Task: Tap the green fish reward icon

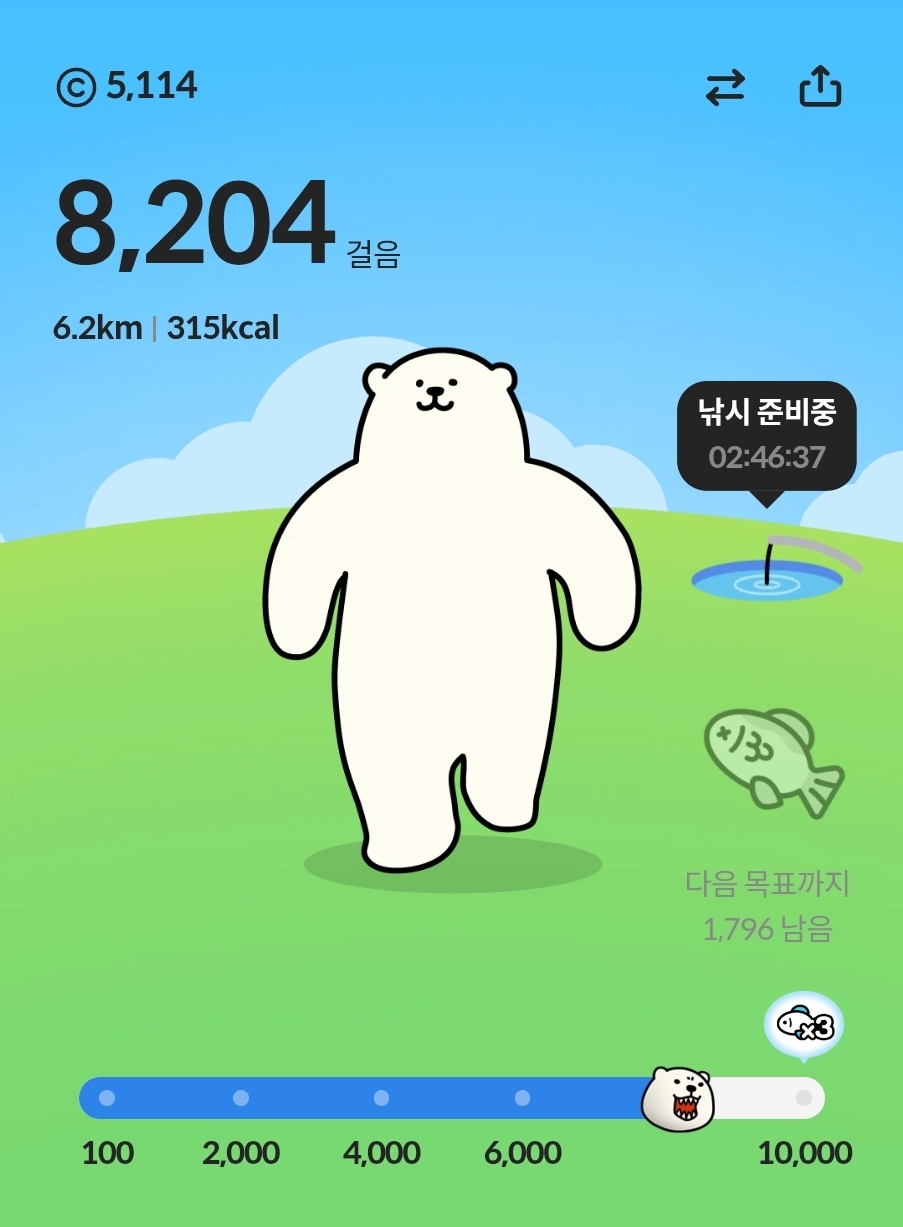Action: (773, 758)
